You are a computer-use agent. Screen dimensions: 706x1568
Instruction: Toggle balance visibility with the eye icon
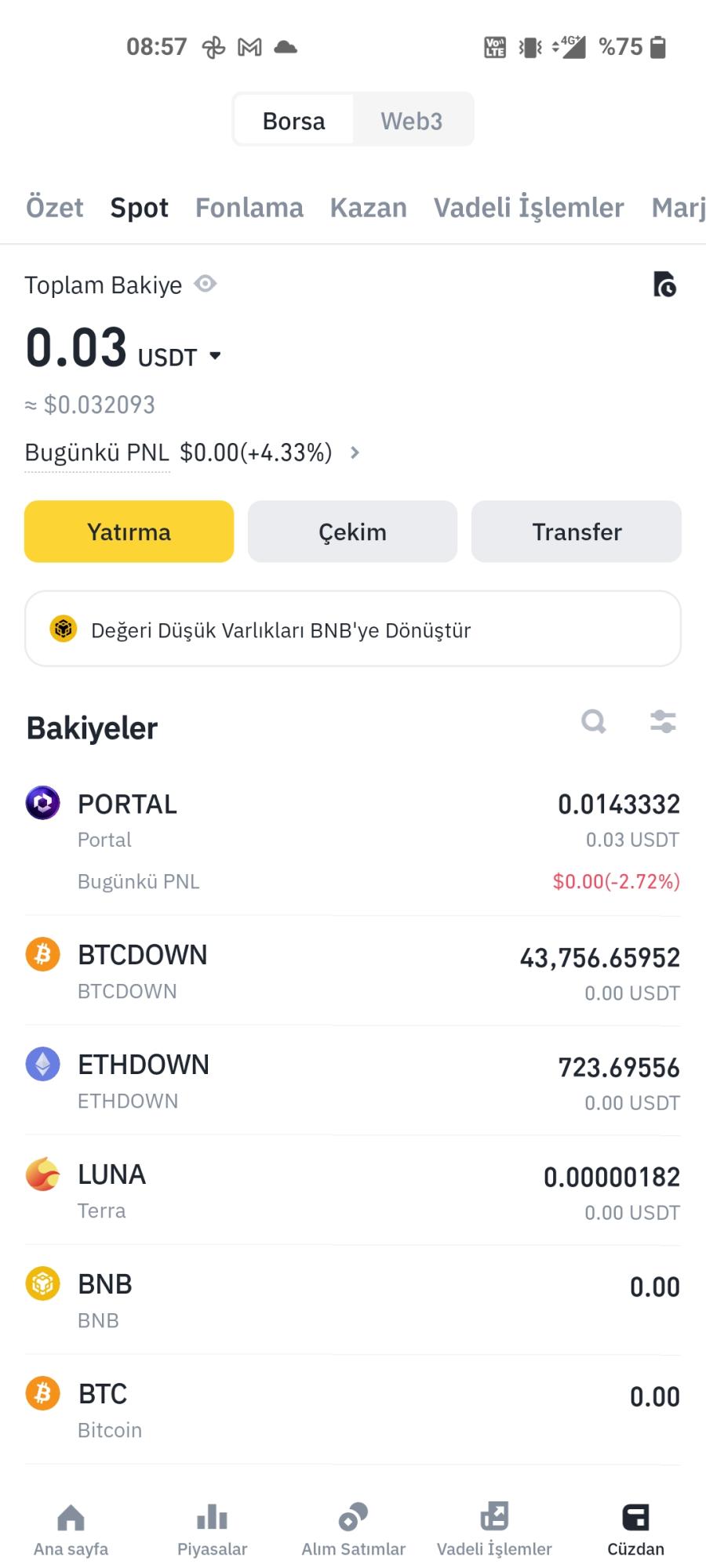click(x=205, y=284)
